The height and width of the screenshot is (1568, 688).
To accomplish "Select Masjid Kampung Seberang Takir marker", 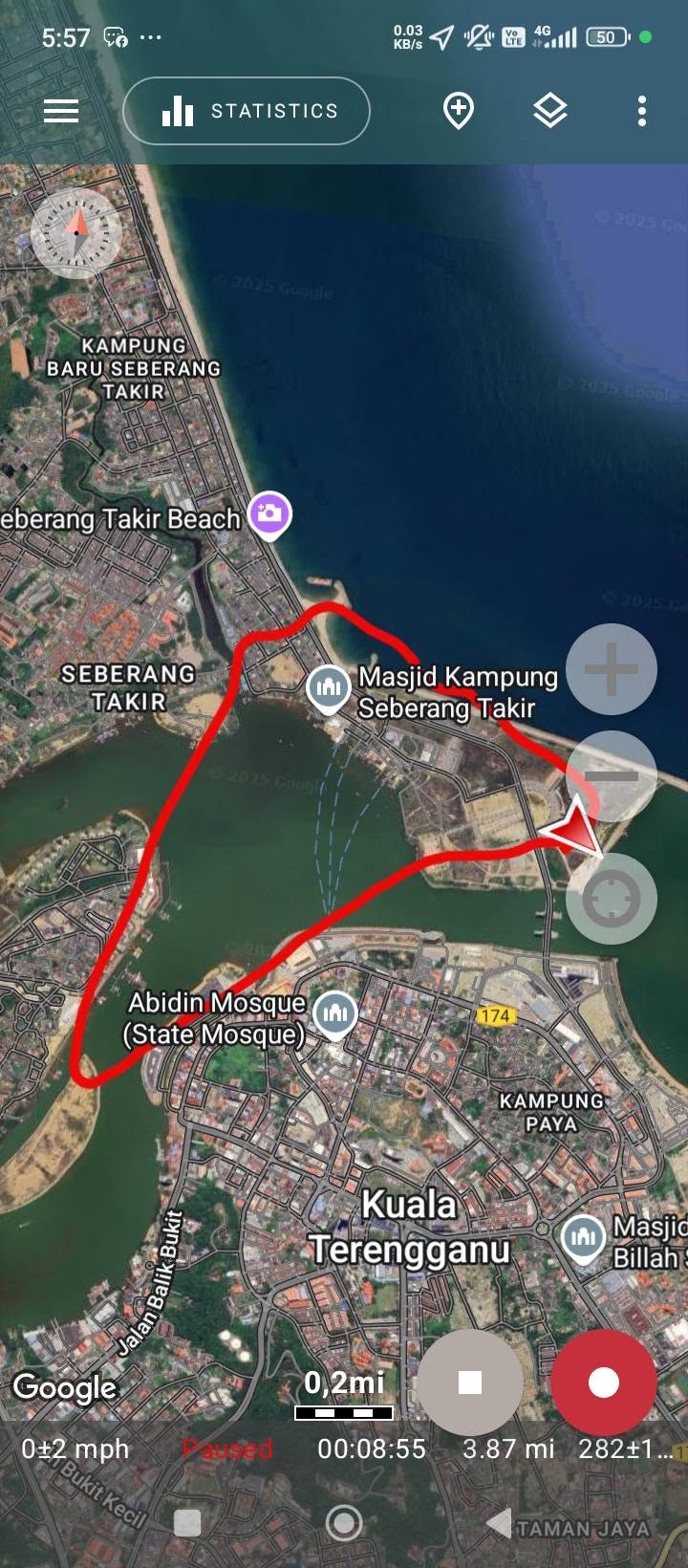I will [329, 687].
